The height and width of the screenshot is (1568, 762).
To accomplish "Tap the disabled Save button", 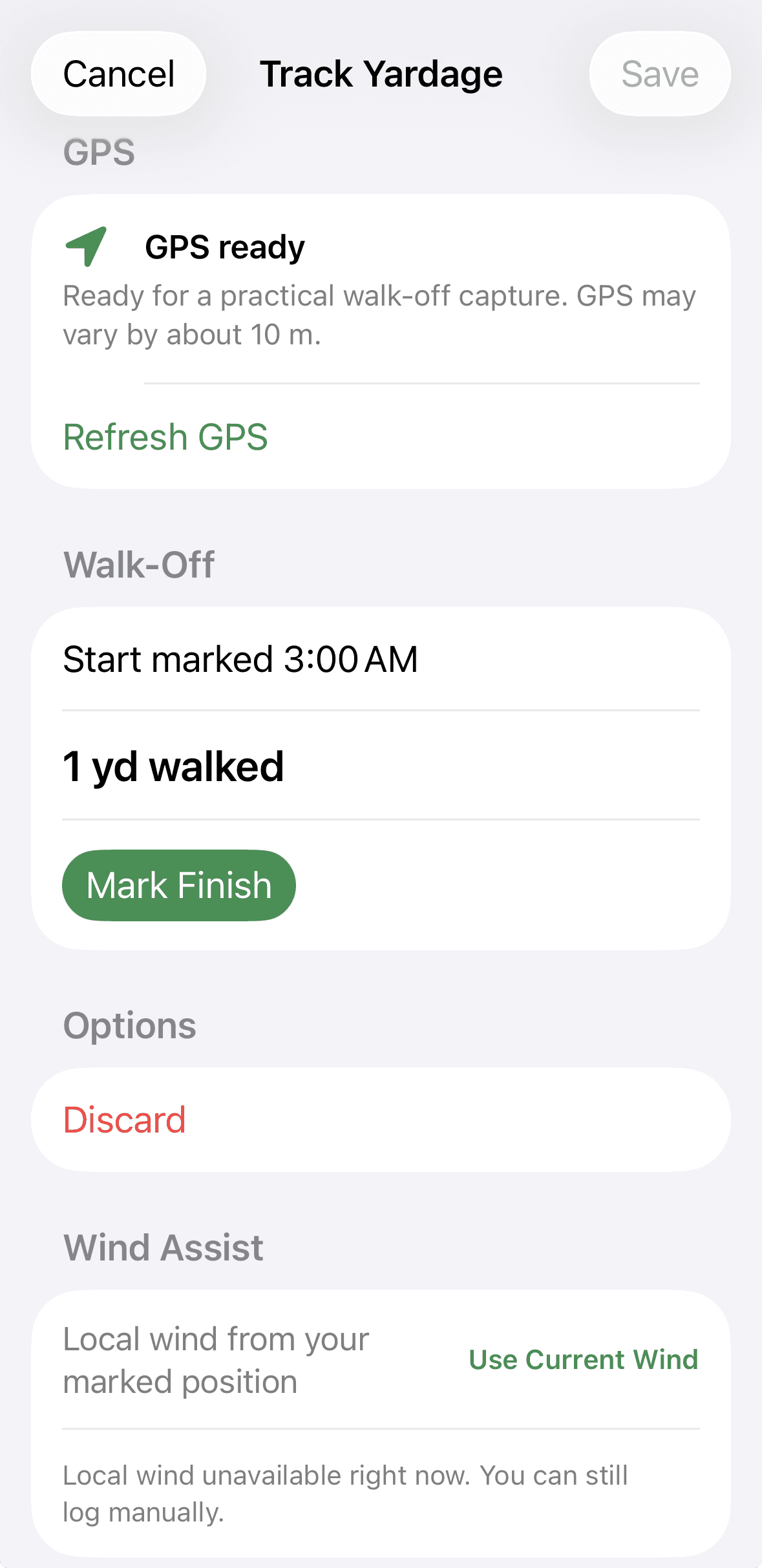I will [659, 73].
